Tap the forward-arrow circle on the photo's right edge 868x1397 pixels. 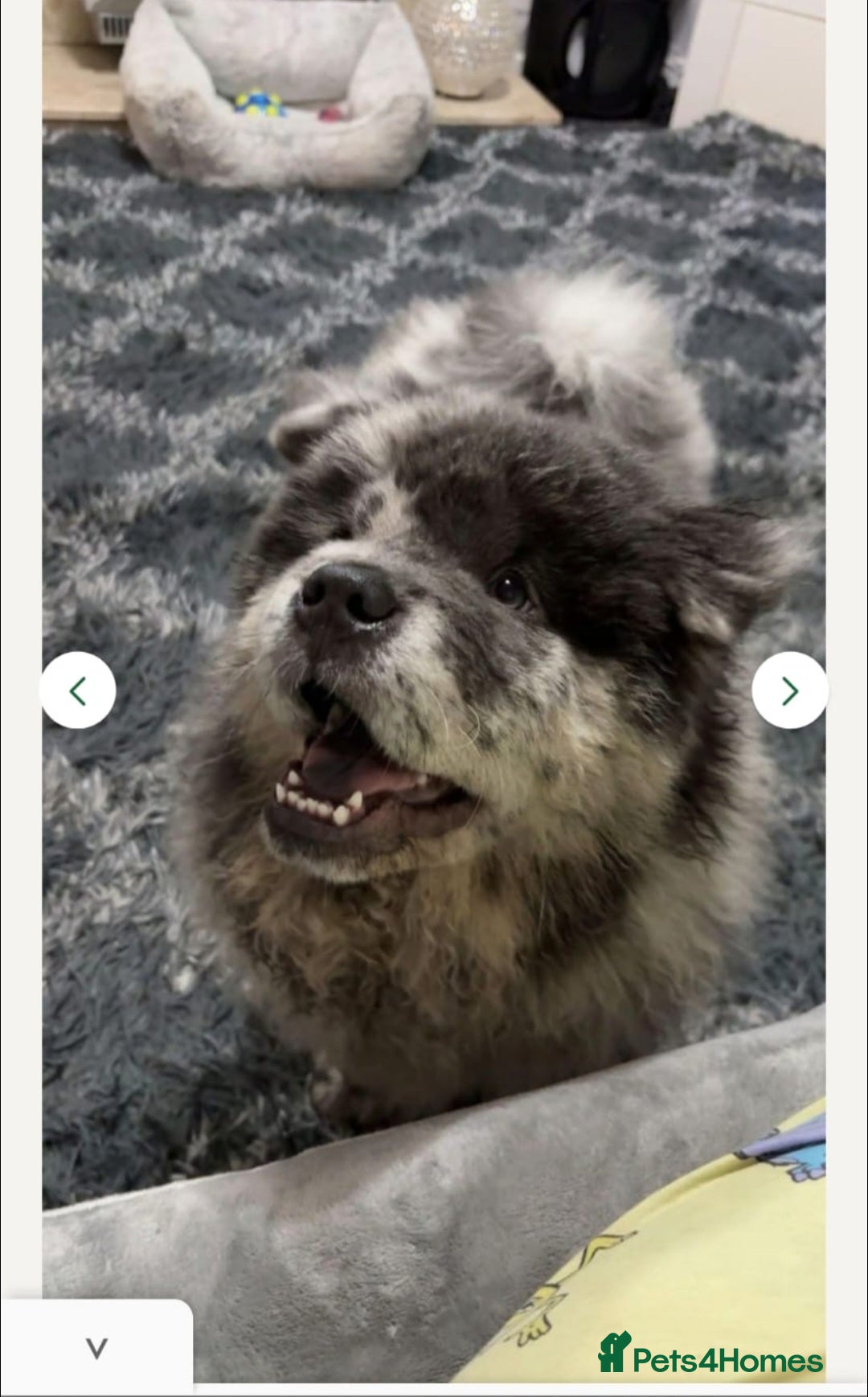point(789,690)
